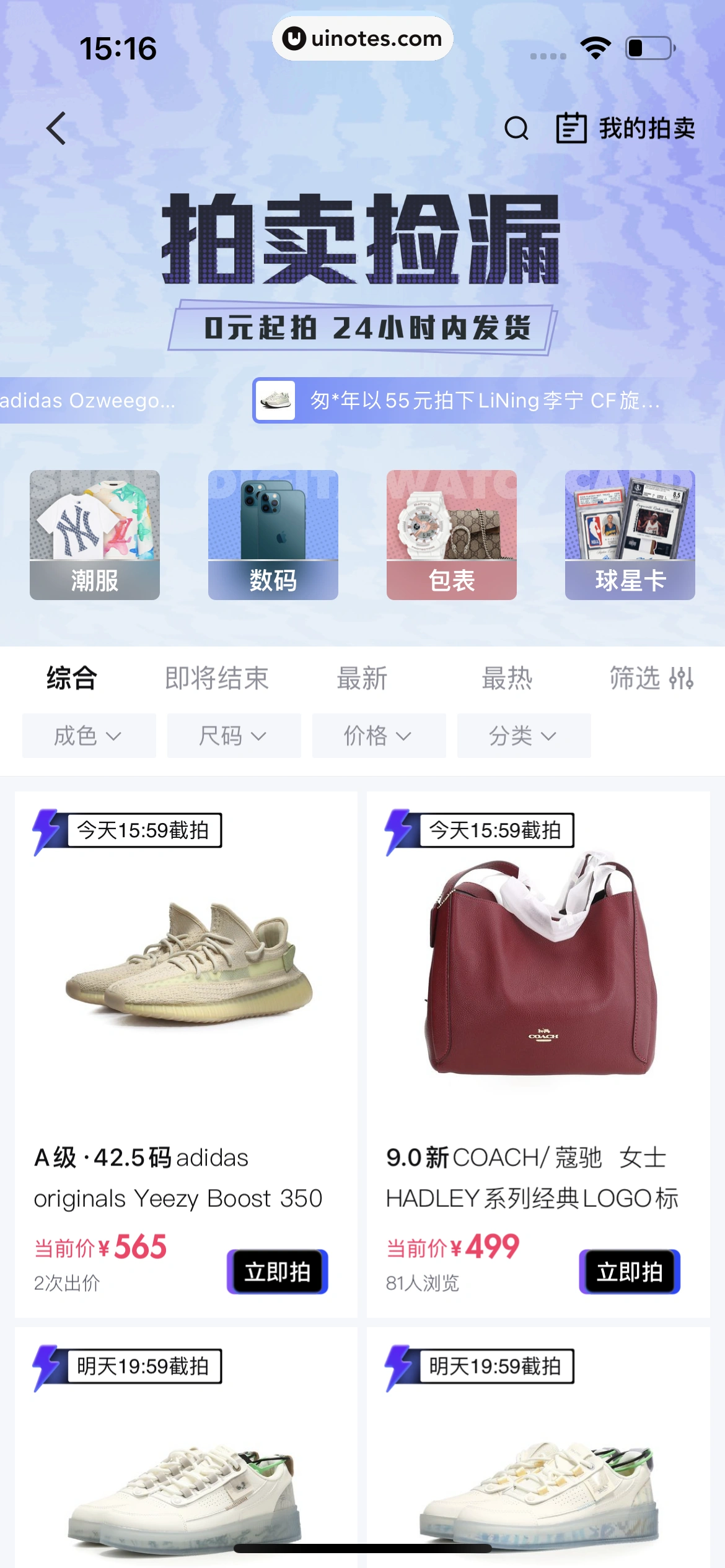The image size is (725, 1568).
Task: Switch to the 最热 sorting tab
Action: click(x=506, y=677)
